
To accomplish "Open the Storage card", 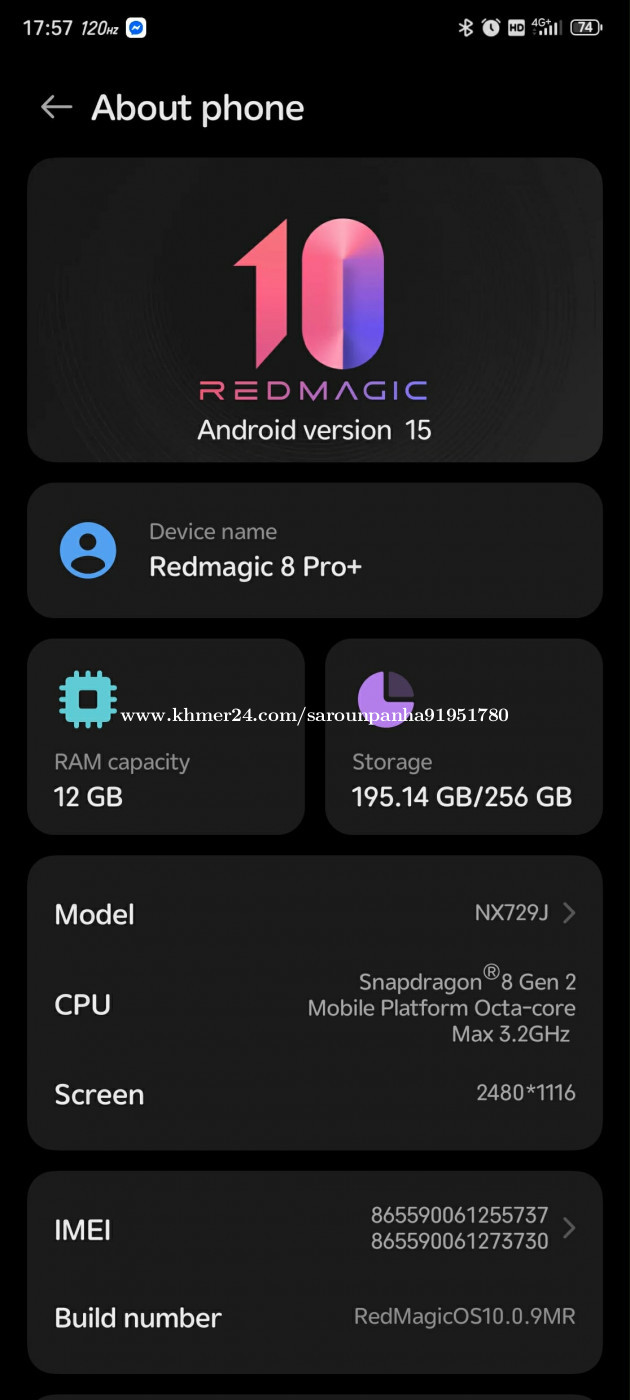I will (464, 736).
